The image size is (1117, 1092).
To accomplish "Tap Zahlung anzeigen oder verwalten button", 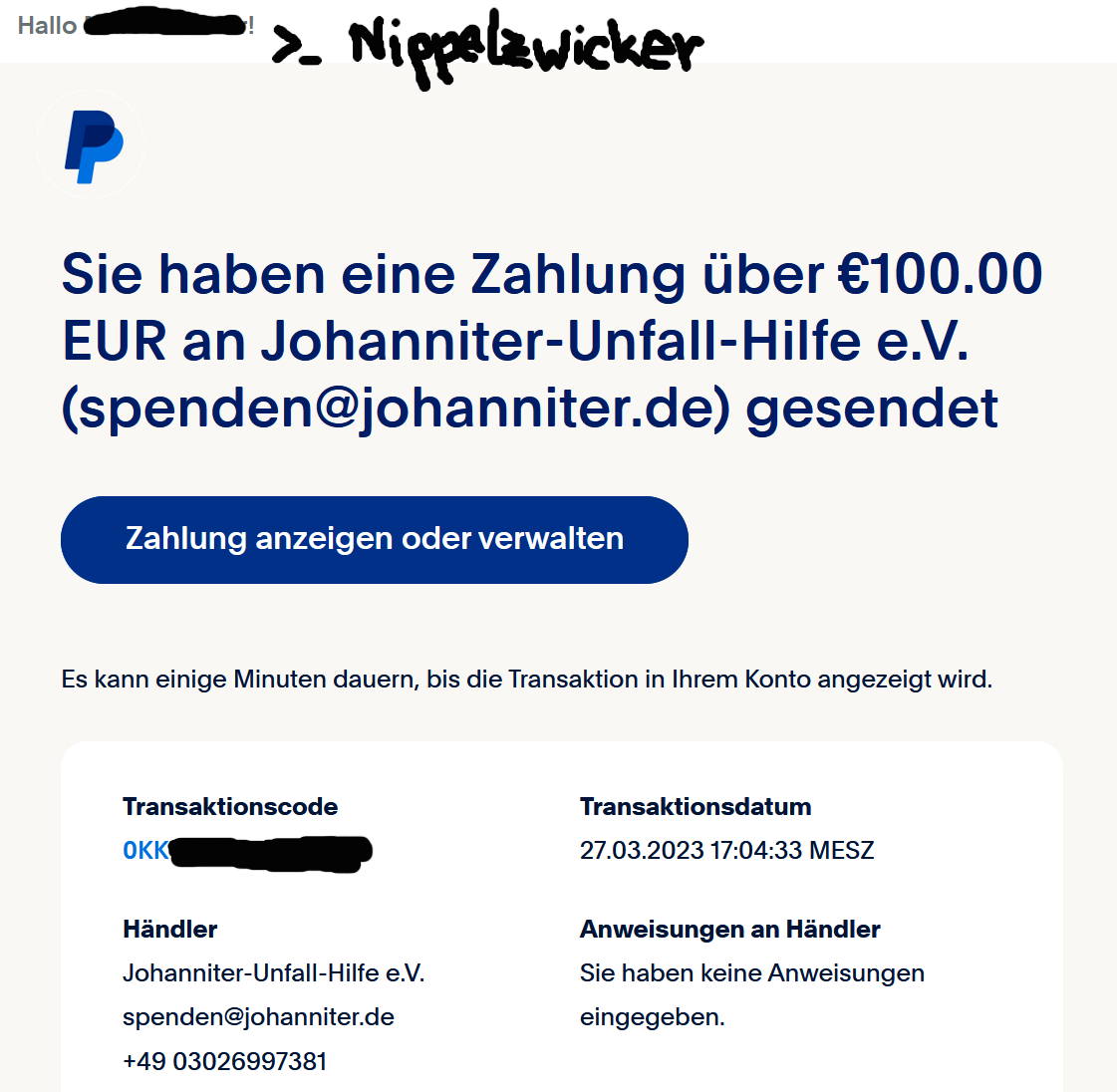I will tap(374, 539).
